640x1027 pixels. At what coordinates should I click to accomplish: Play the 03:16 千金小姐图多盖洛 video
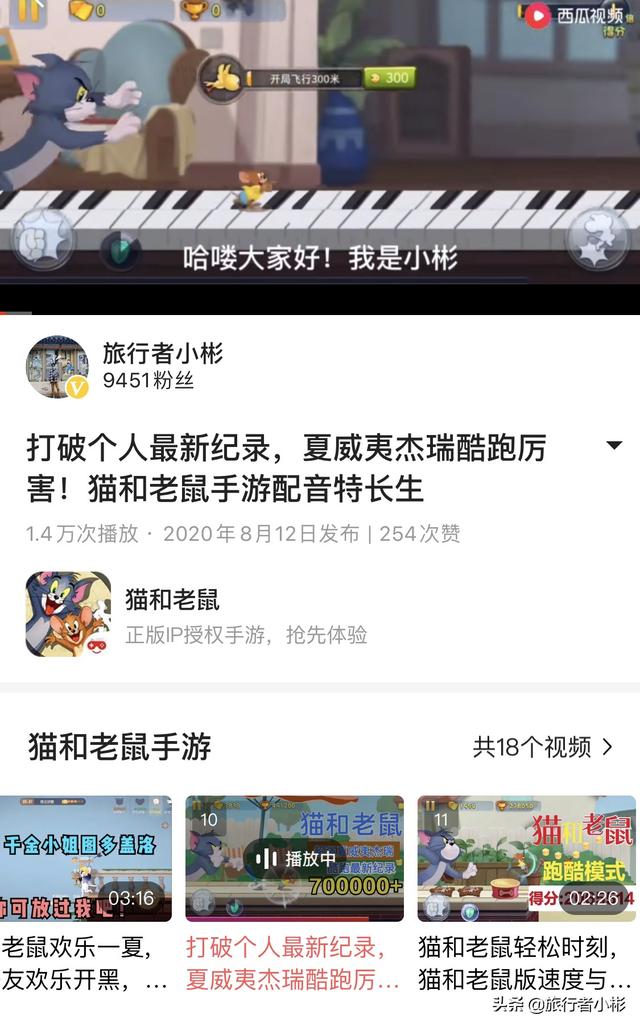85,858
